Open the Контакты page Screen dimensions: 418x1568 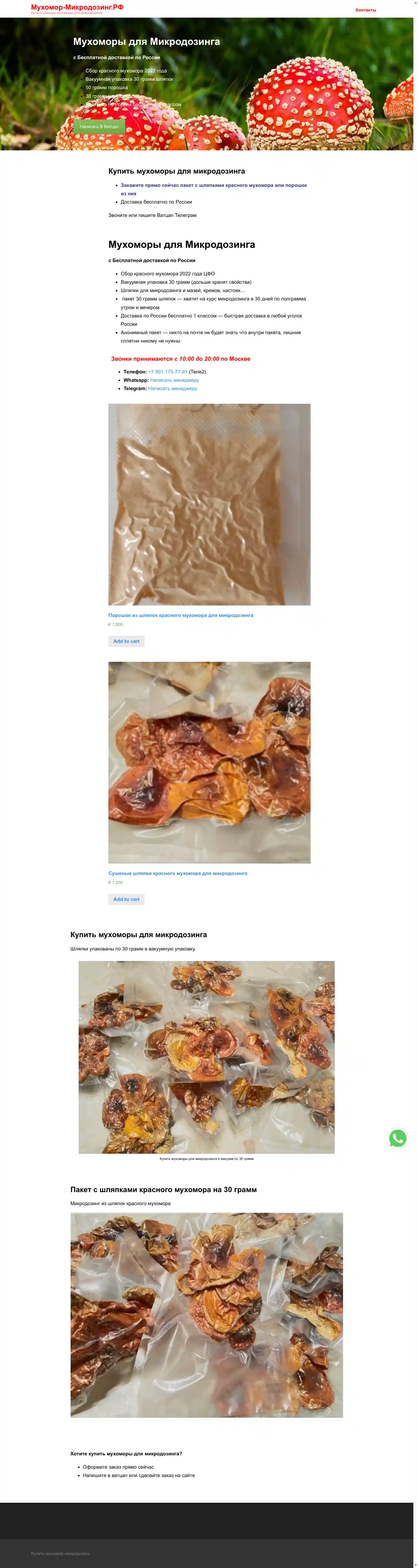pyautogui.click(x=366, y=10)
